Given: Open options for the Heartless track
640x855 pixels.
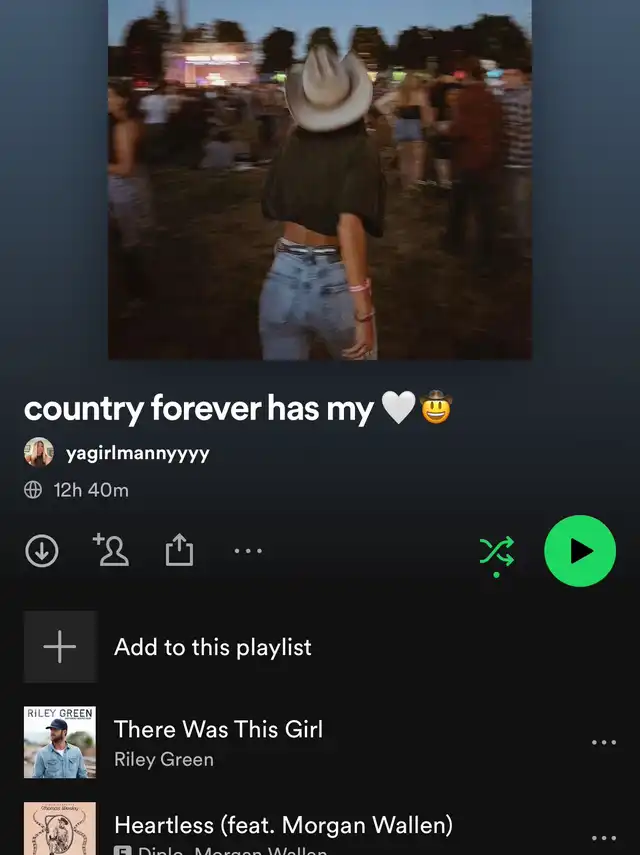Looking at the screenshot, I should pos(604,837).
